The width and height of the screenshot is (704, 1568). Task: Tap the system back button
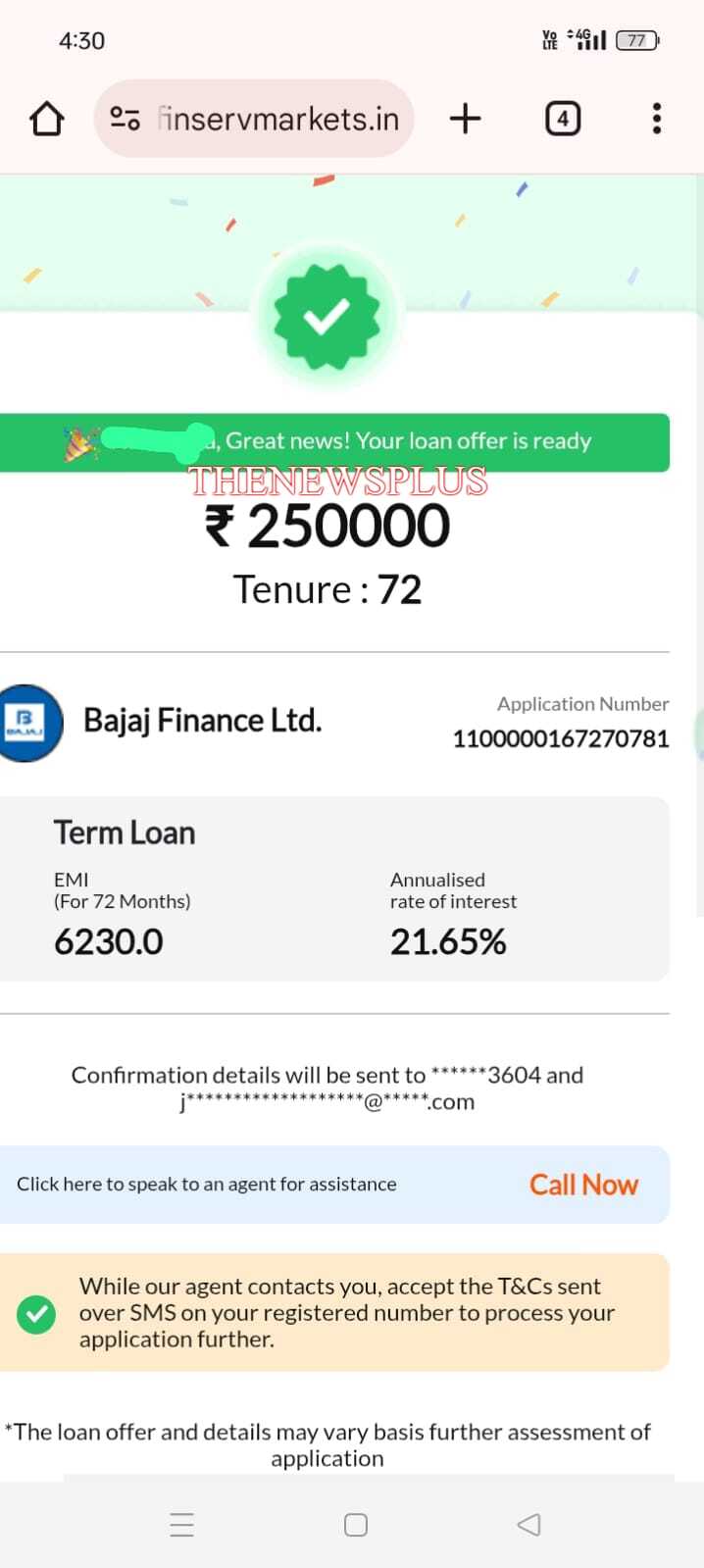click(x=528, y=1524)
